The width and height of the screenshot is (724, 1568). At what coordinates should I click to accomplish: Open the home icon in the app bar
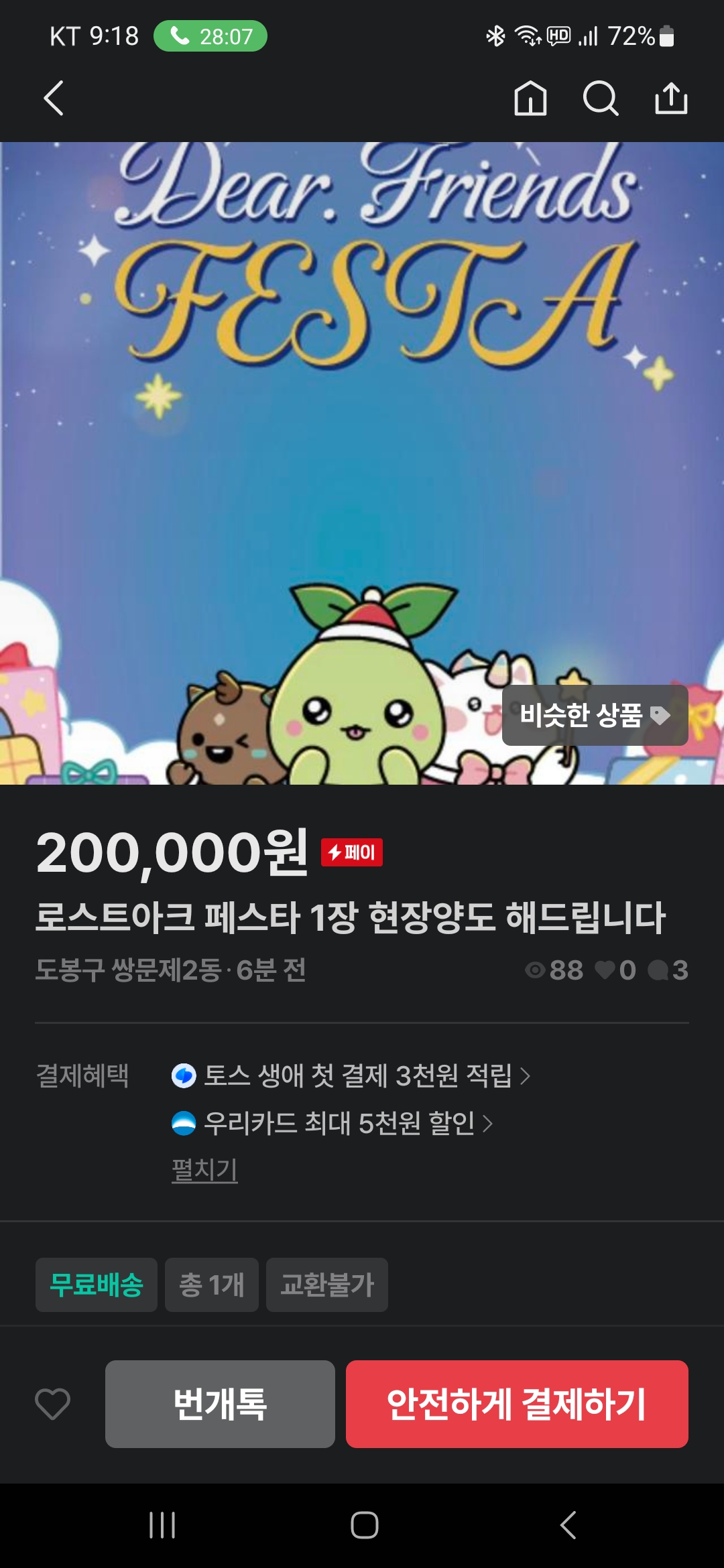[x=530, y=99]
